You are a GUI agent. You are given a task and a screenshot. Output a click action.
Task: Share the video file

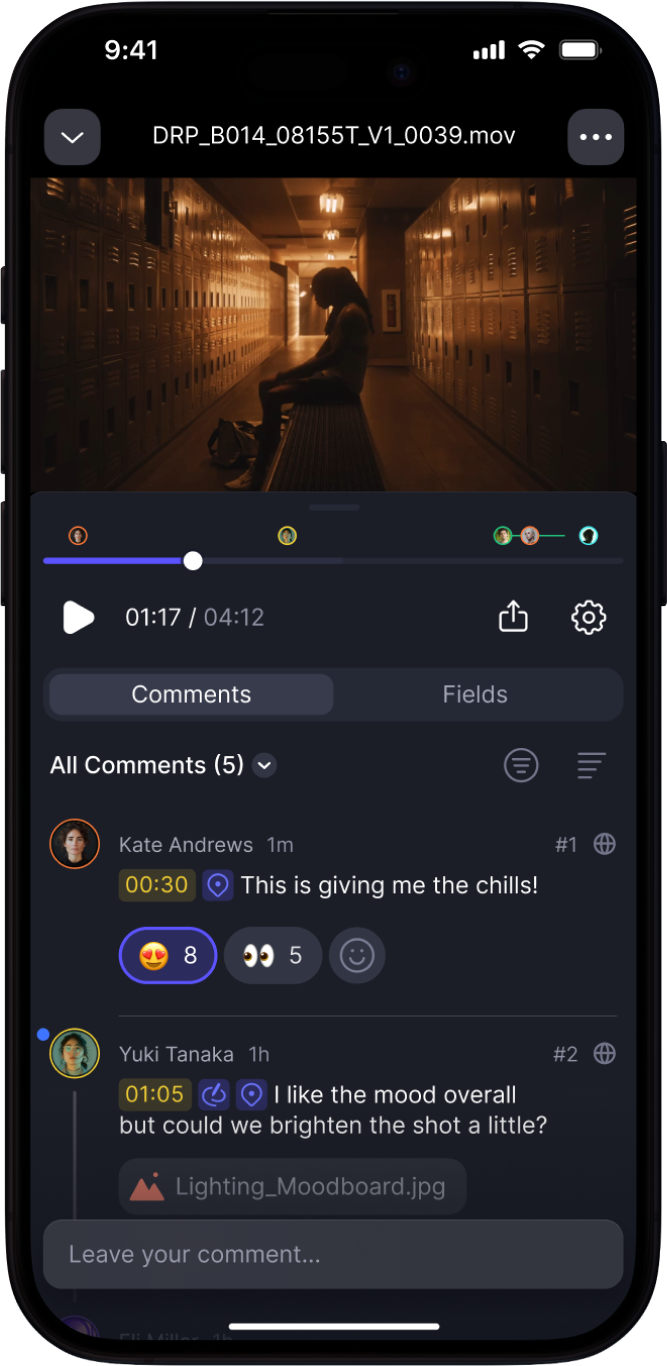click(513, 617)
